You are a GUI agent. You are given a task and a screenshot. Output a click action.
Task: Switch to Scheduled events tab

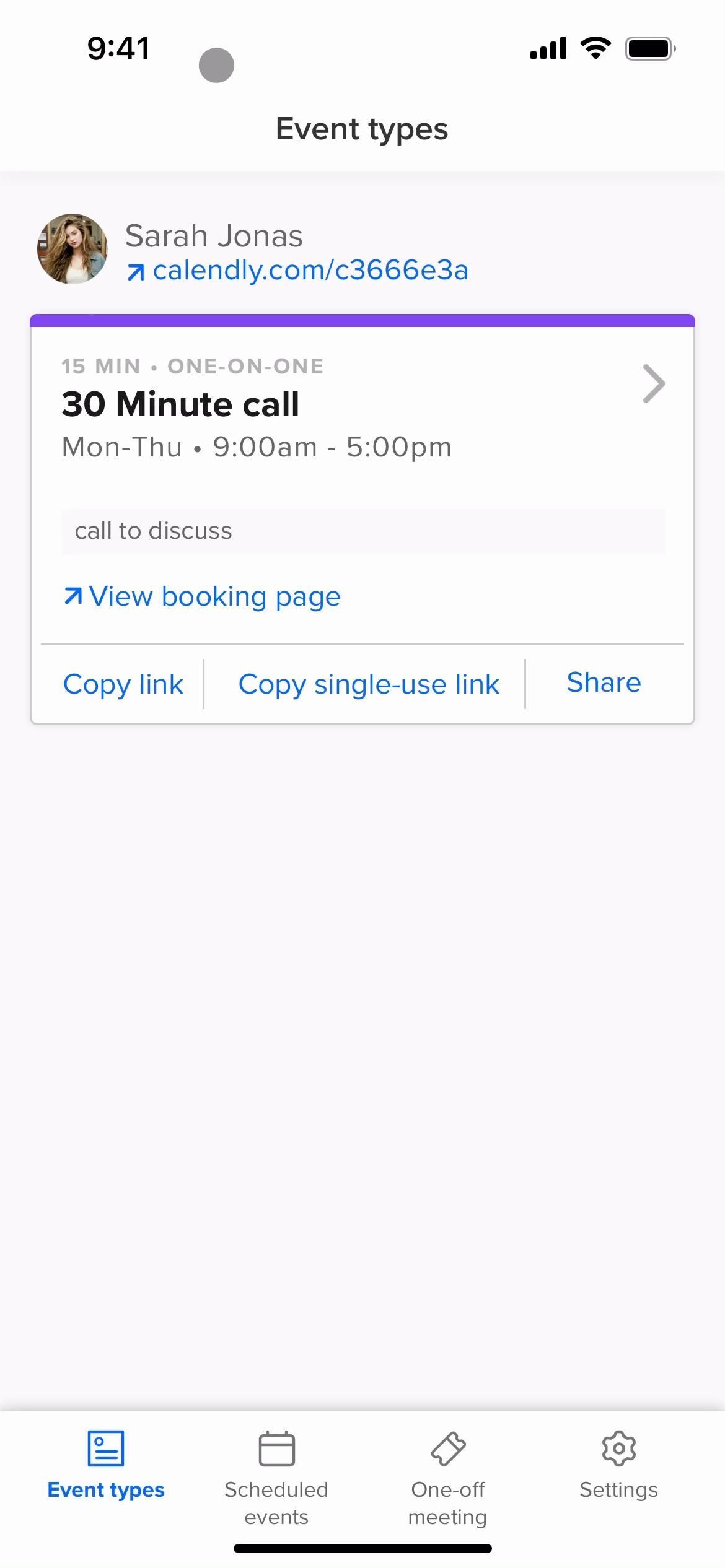[276, 1476]
